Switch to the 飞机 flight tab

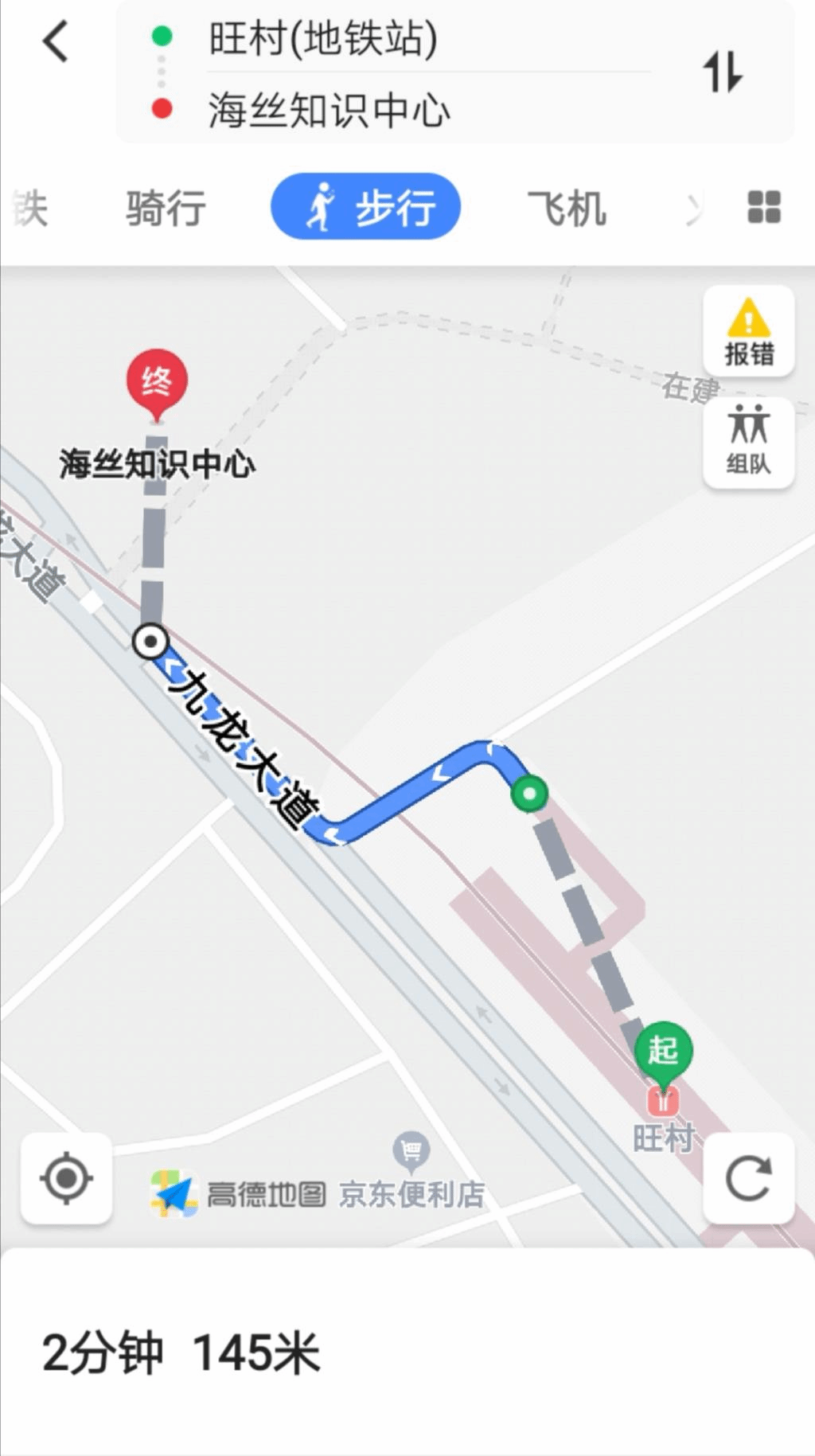[x=567, y=209]
